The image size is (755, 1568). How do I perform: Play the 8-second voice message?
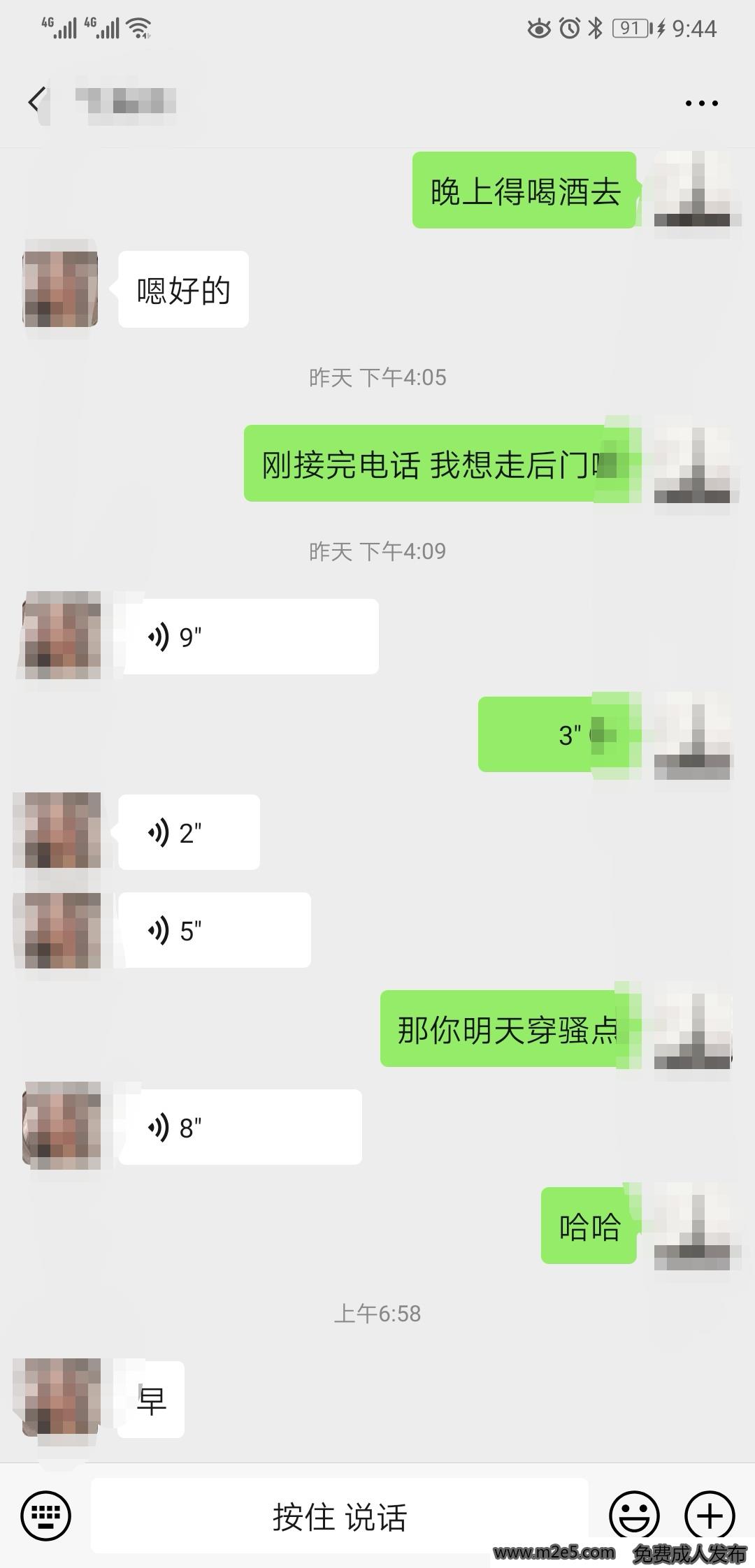(240, 1127)
